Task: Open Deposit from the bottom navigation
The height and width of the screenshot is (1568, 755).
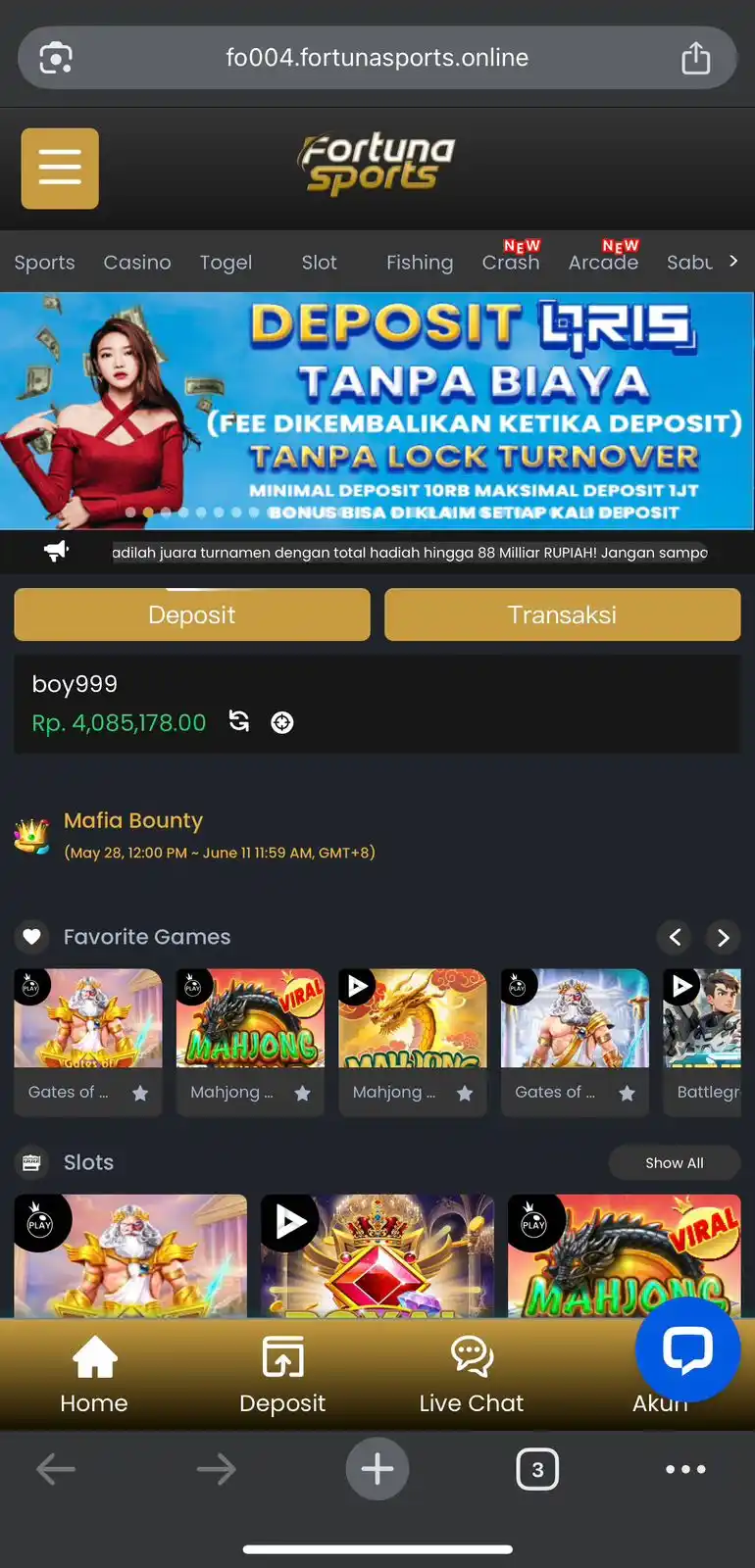Action: coord(282,1375)
